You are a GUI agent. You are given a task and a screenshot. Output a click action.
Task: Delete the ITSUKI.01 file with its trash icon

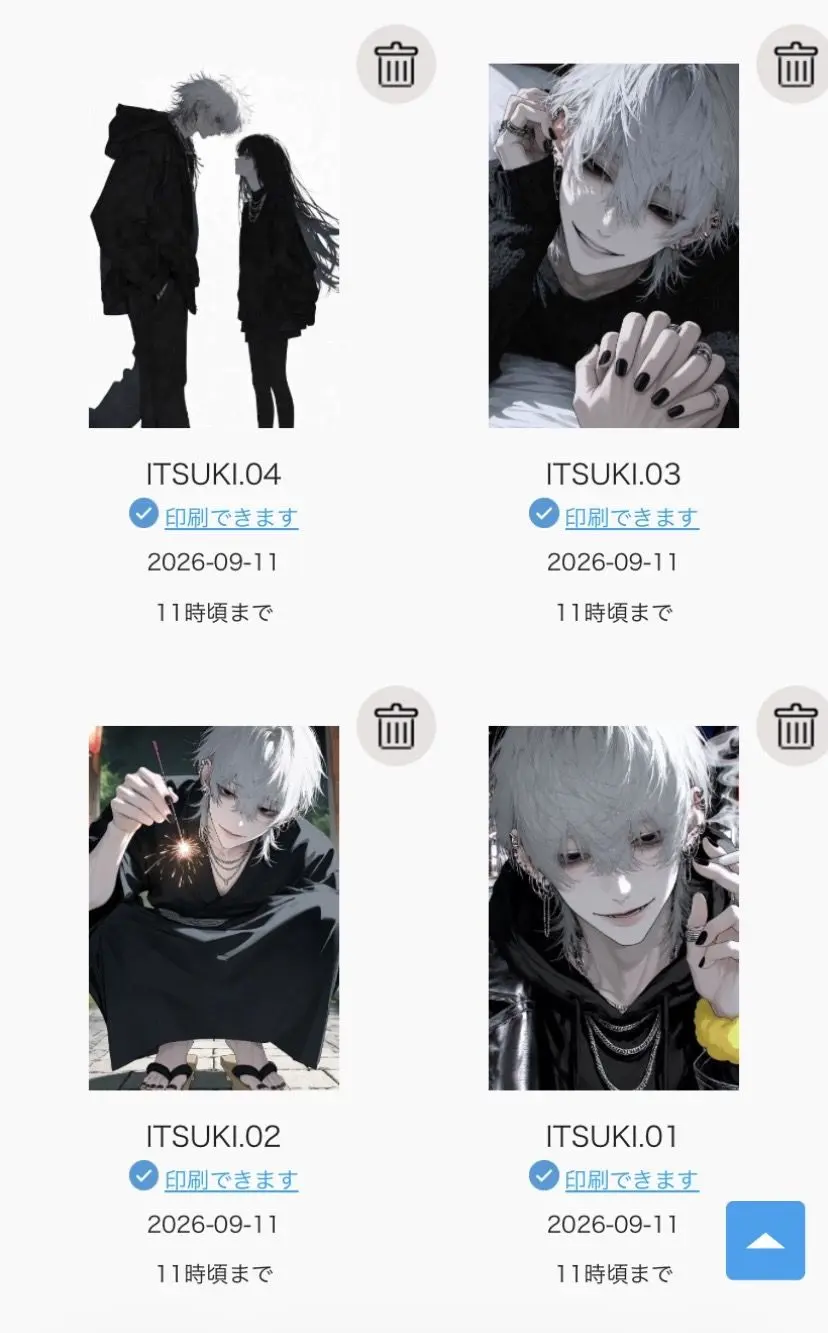click(x=796, y=726)
